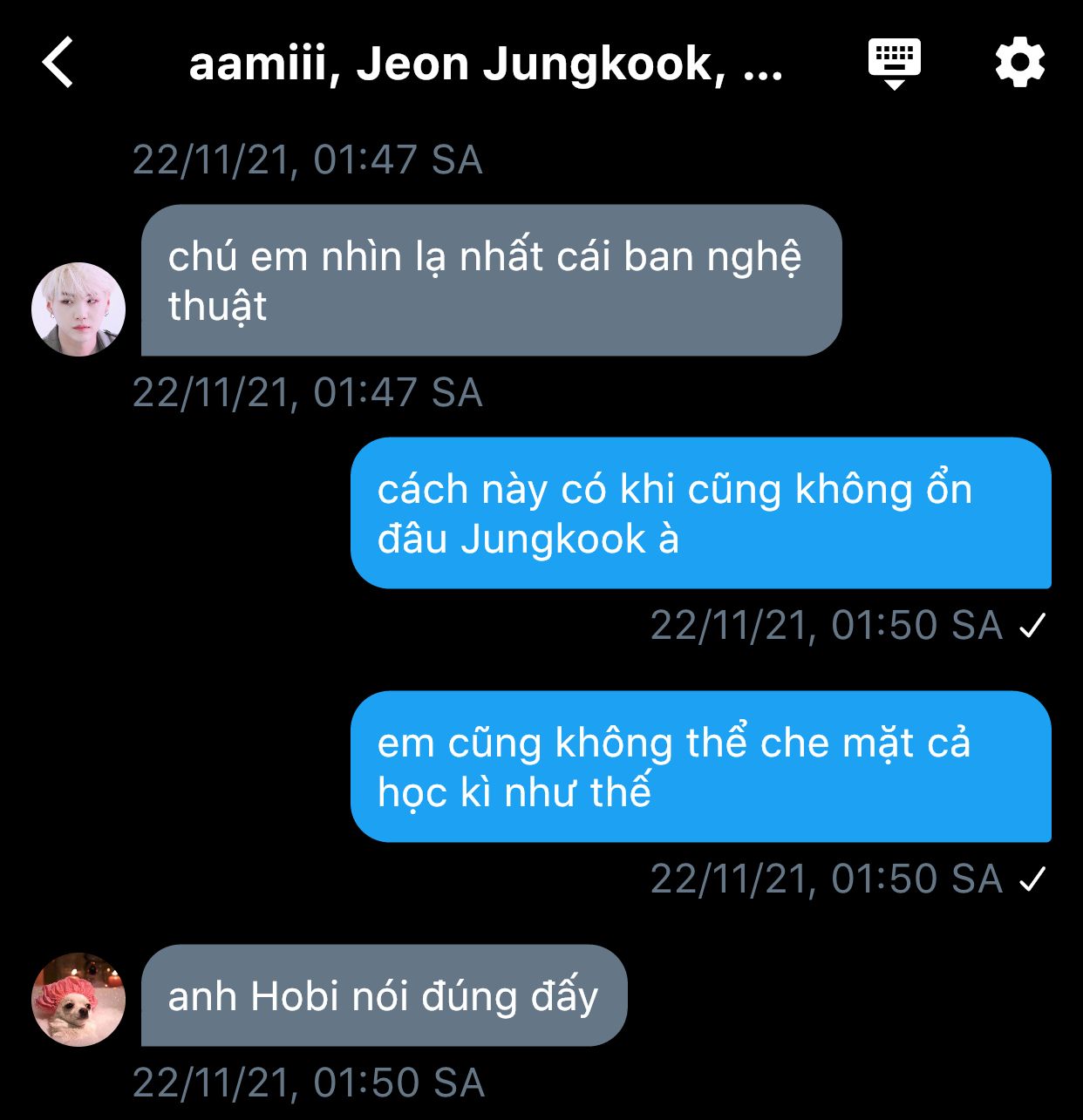Open the keyboard icon in the header
This screenshot has height=1120, width=1083.
[x=894, y=63]
